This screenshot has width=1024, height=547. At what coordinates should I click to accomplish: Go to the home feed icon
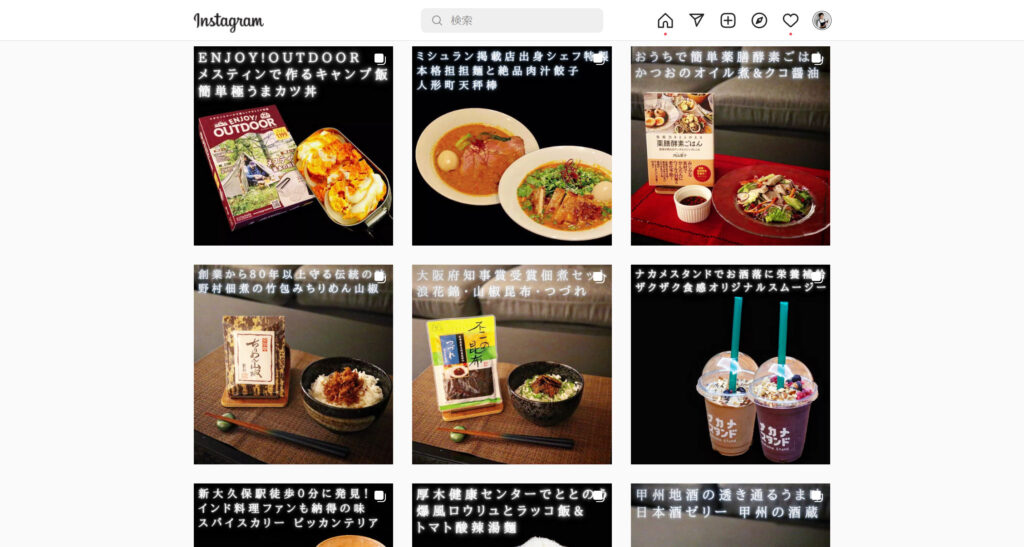[665, 20]
